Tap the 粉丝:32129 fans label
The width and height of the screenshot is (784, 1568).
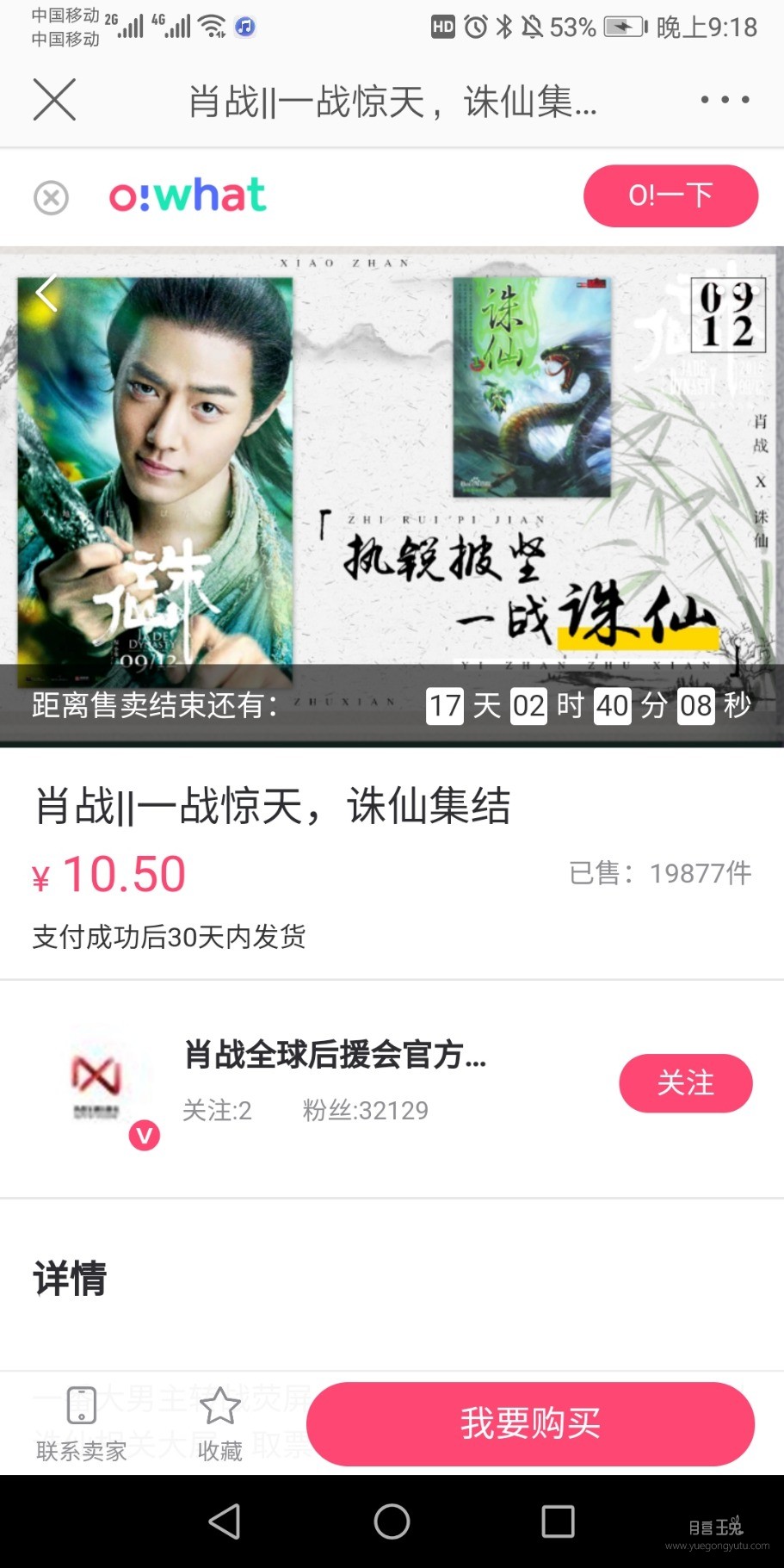tap(364, 1111)
